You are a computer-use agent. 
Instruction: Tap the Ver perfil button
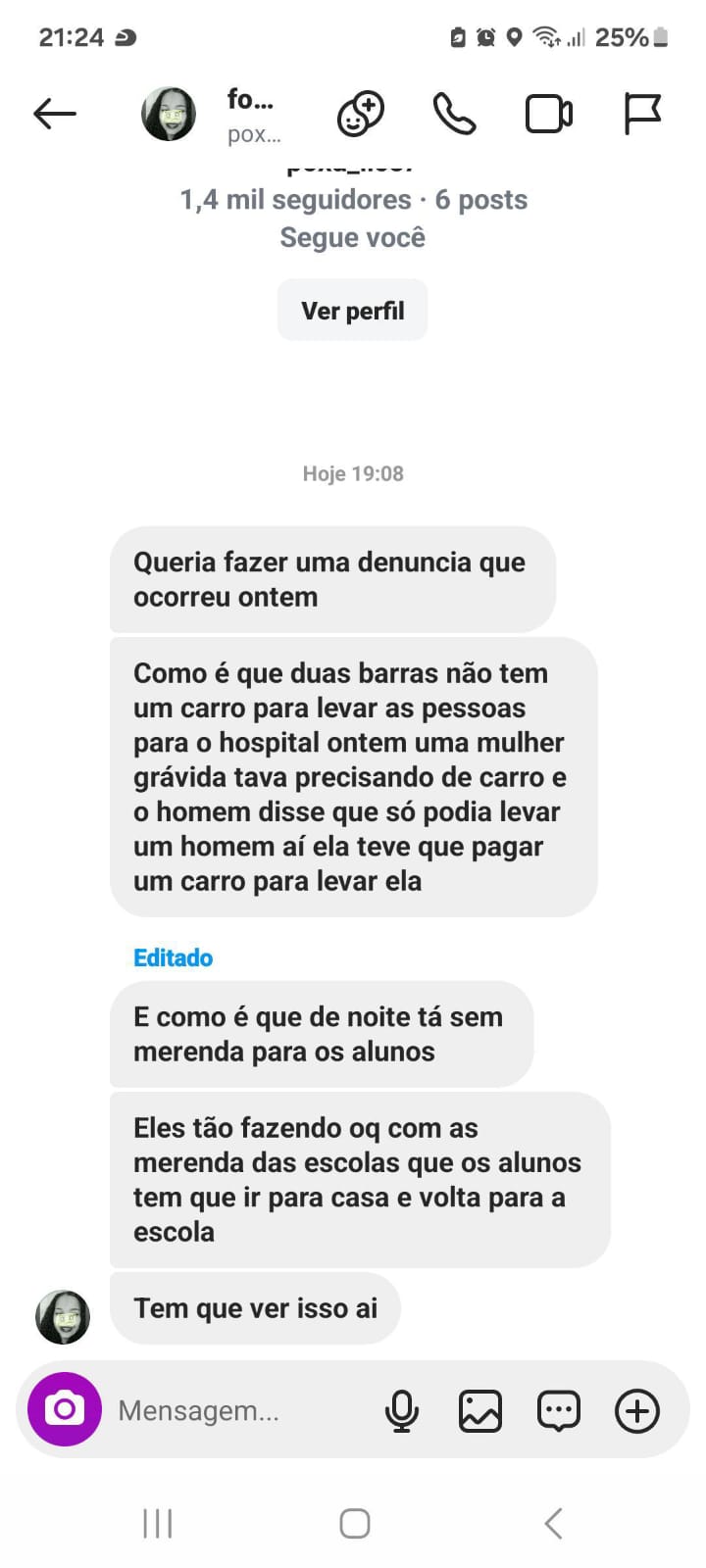pos(352,311)
